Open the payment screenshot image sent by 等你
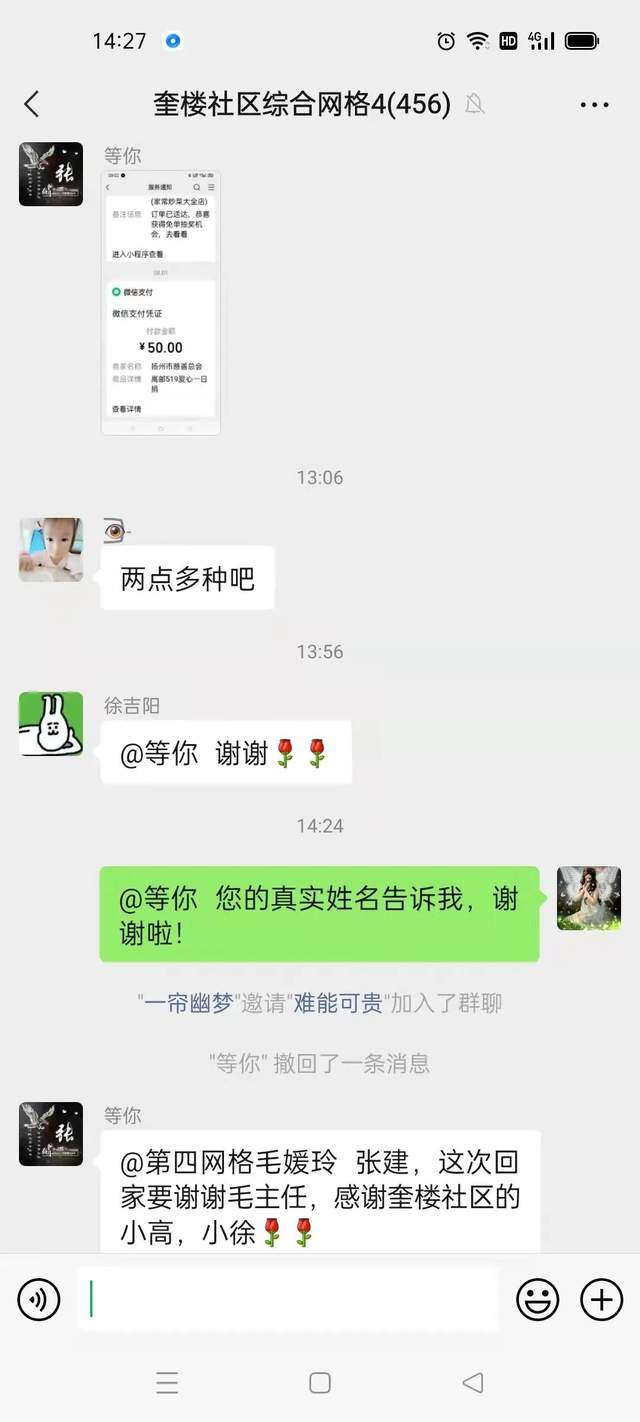The image size is (640, 1422). (x=161, y=303)
